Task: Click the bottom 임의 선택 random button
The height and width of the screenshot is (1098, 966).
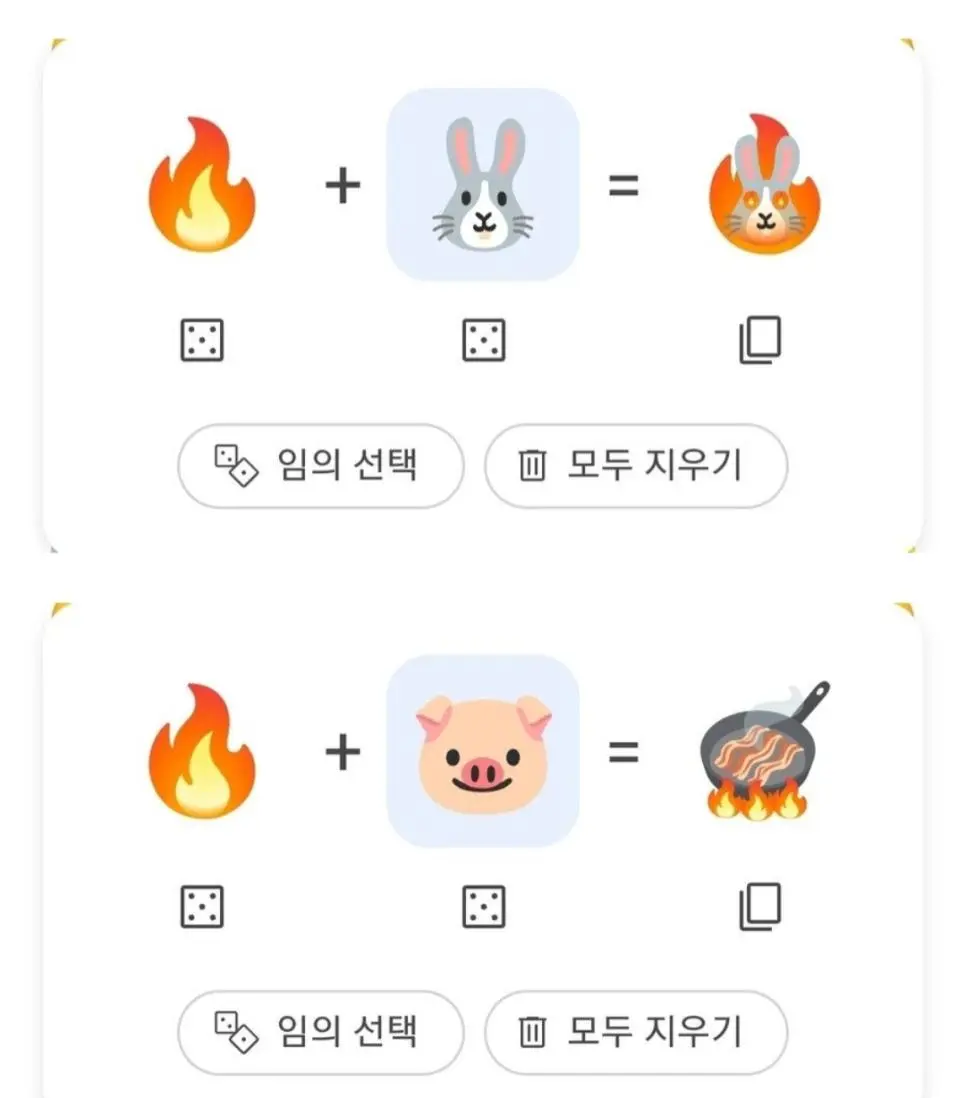Action: tap(320, 1033)
